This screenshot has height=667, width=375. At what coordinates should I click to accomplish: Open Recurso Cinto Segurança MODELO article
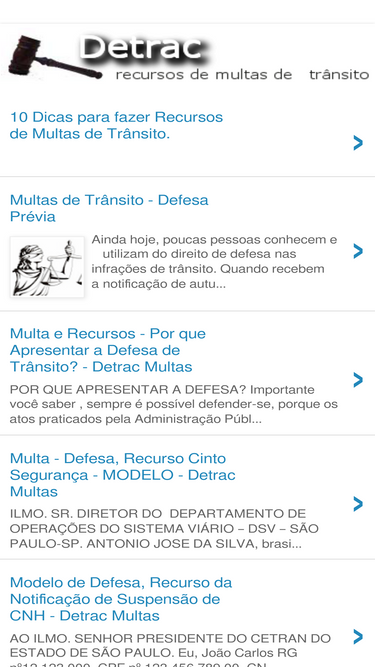[188, 498]
